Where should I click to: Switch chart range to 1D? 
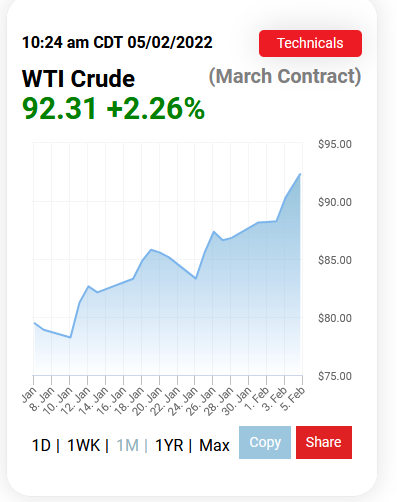pyautogui.click(x=41, y=445)
